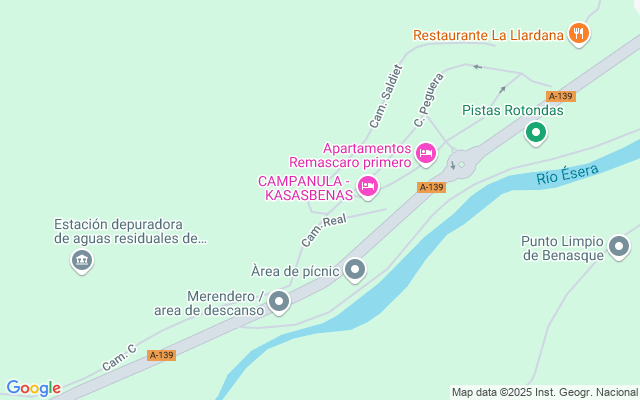The height and width of the screenshot is (400, 640).
Task: Open Restaurante La Llardana marker
Action: [x=578, y=34]
